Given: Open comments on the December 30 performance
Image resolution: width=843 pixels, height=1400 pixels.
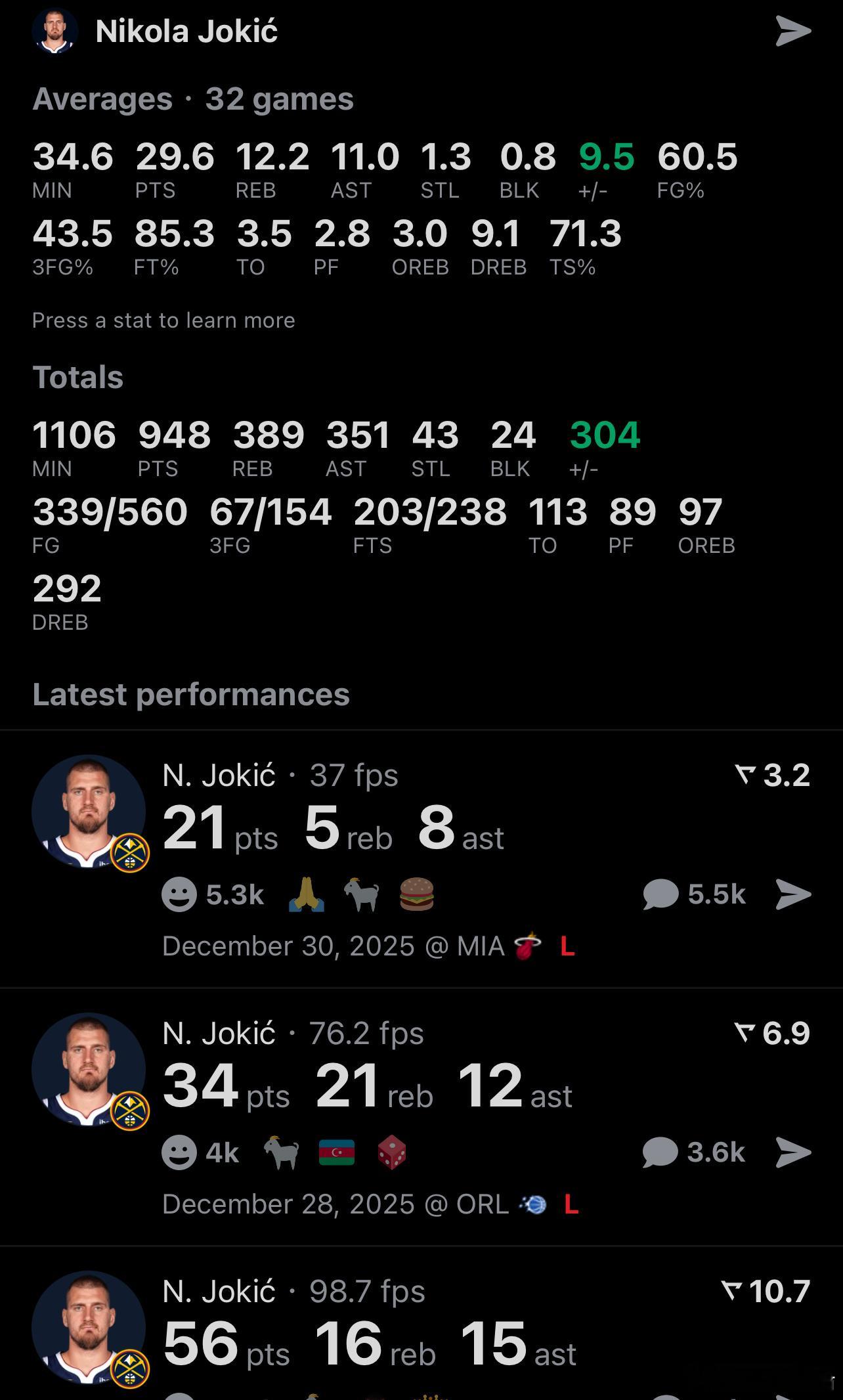Looking at the screenshot, I should [x=694, y=894].
